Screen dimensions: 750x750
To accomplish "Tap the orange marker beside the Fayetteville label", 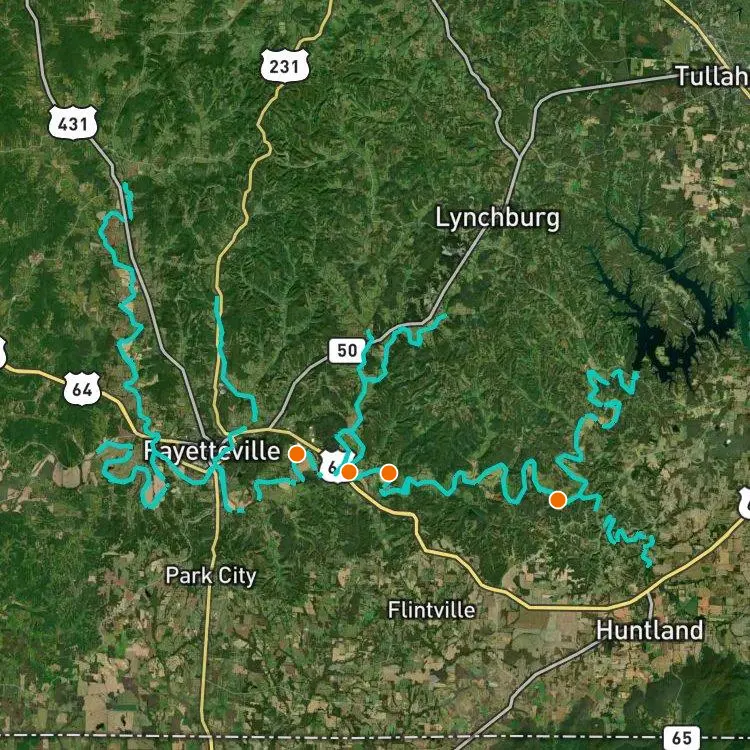I will point(296,454).
